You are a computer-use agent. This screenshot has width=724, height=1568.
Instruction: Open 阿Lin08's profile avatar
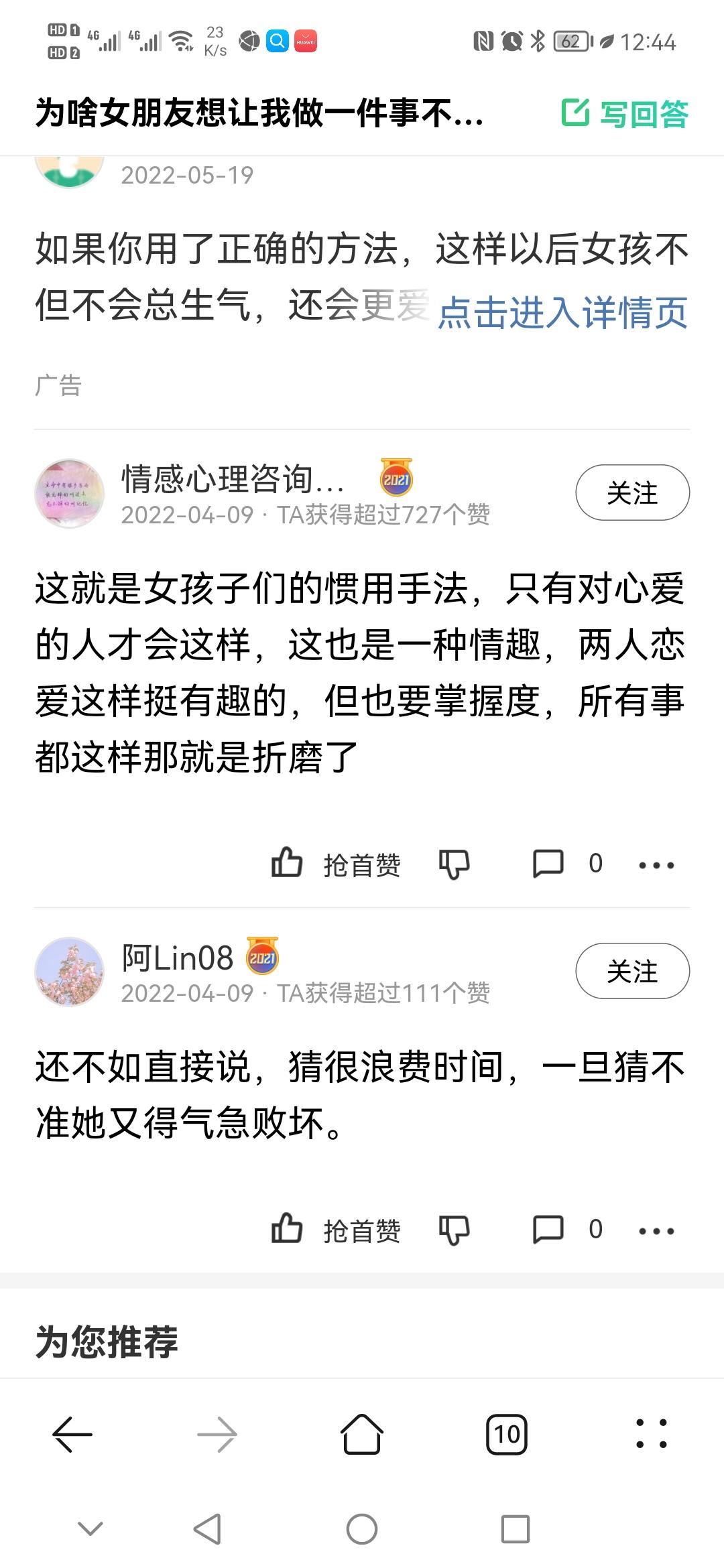[x=69, y=971]
